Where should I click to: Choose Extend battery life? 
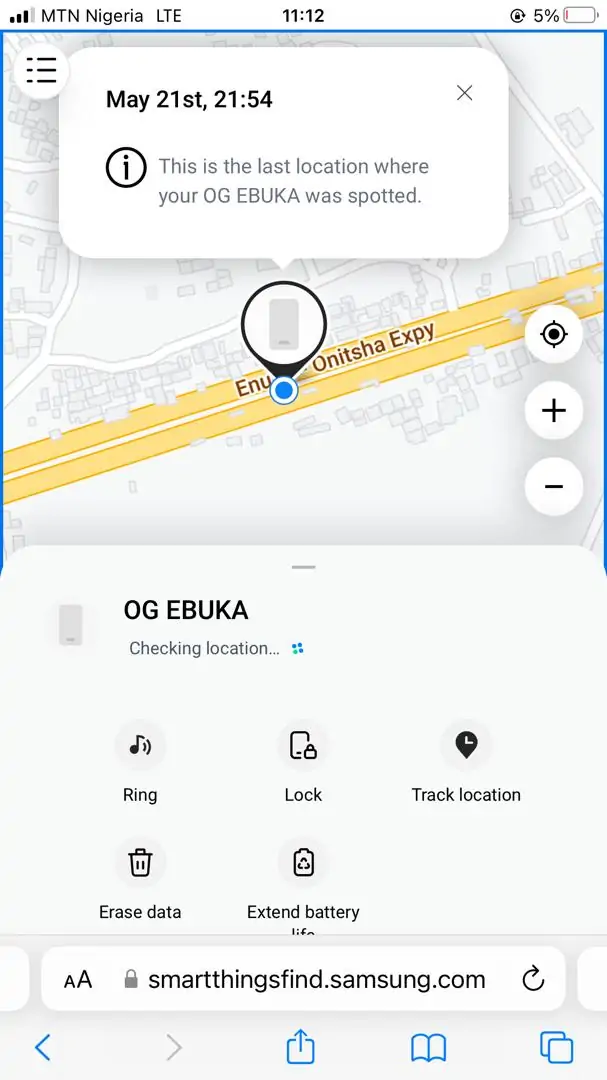pyautogui.click(x=303, y=862)
